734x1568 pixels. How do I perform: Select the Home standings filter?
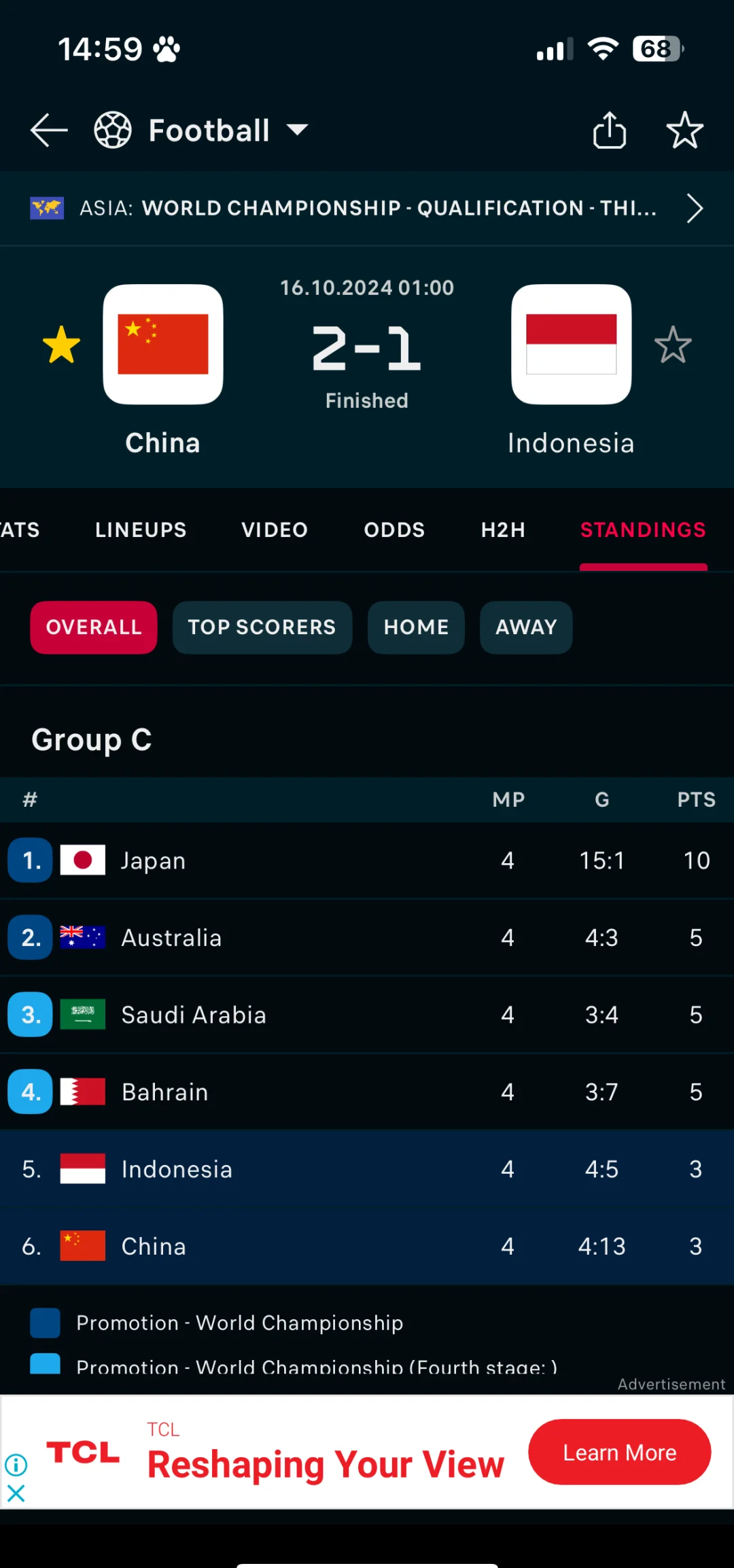pyautogui.click(x=416, y=627)
